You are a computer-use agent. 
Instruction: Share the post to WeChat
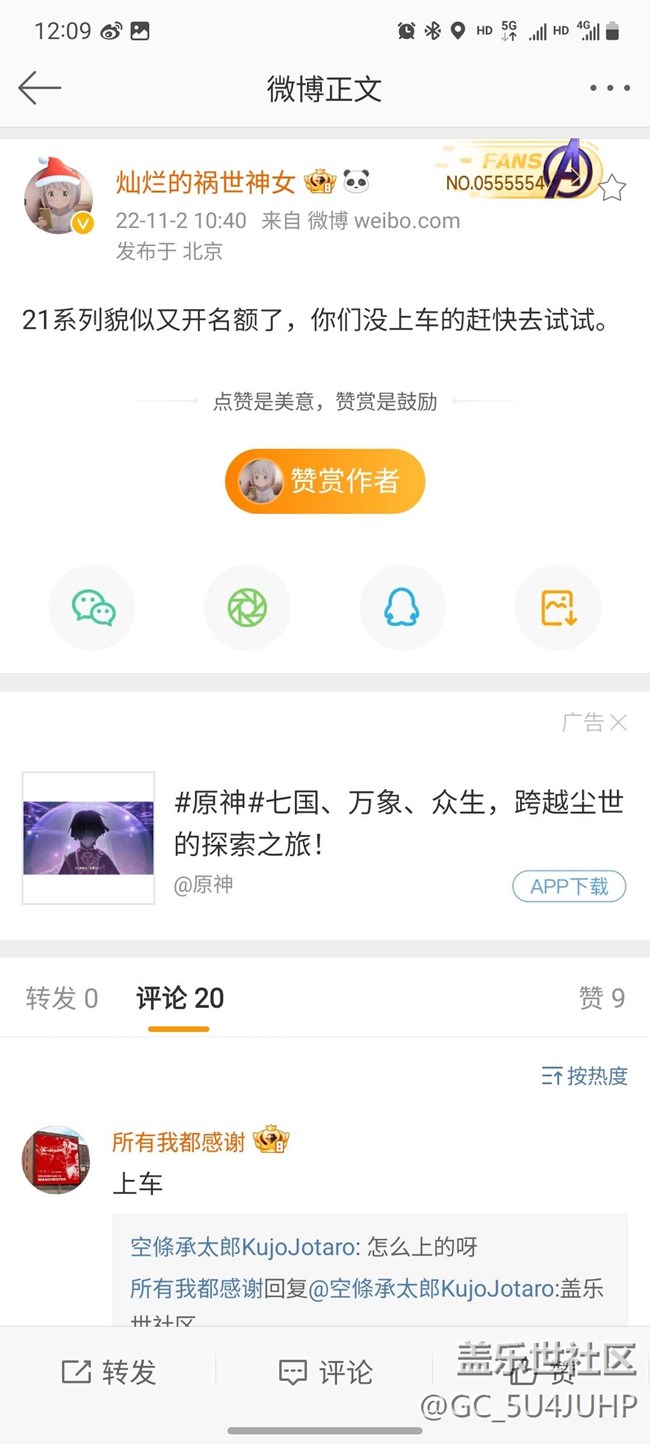(93, 608)
